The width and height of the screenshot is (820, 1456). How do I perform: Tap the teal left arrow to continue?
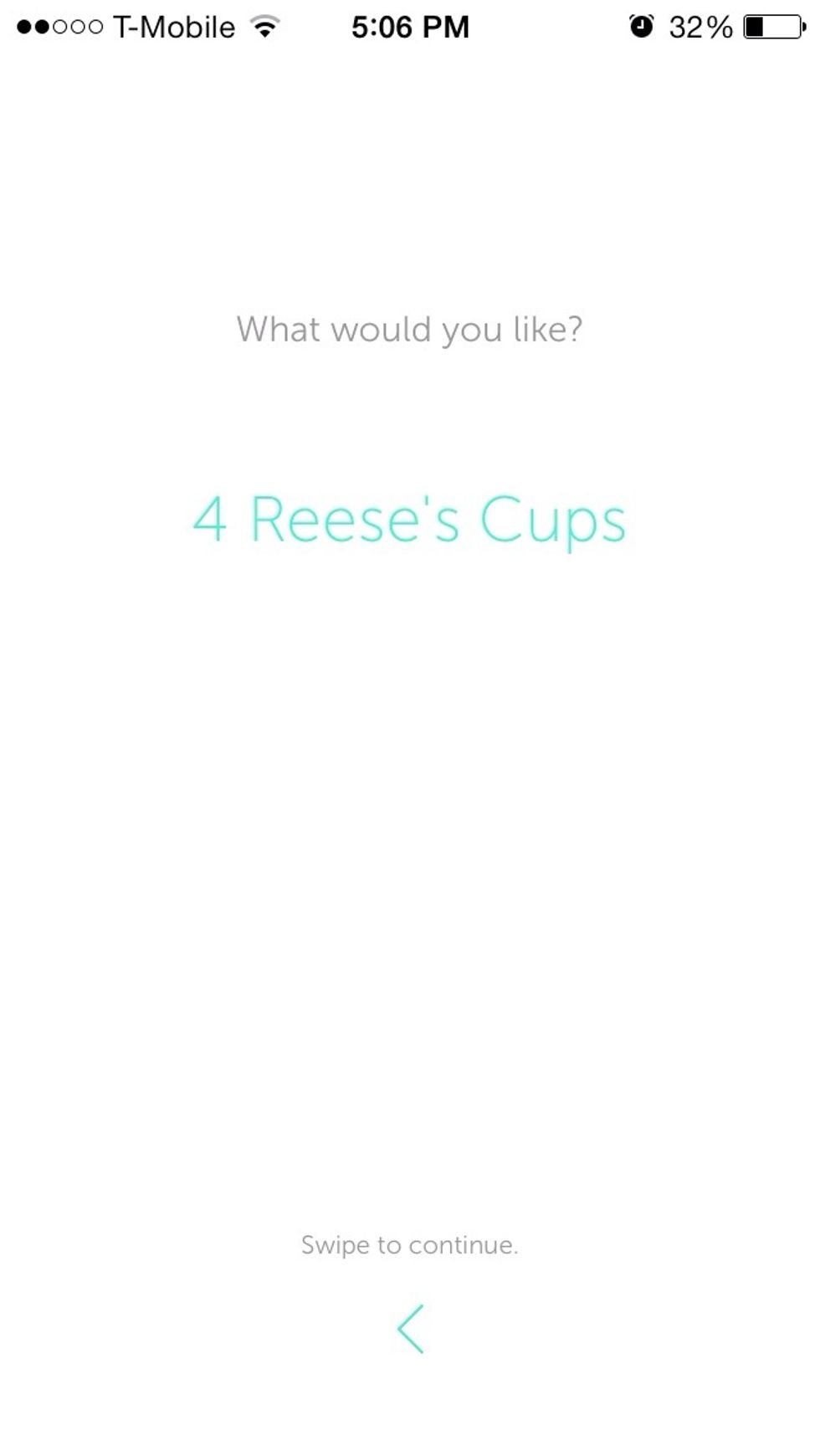click(x=410, y=1329)
